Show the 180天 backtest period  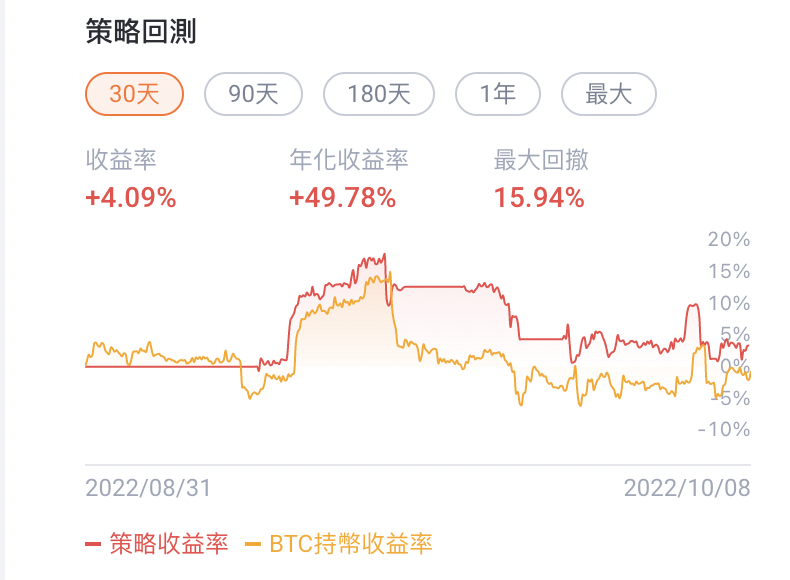point(379,95)
